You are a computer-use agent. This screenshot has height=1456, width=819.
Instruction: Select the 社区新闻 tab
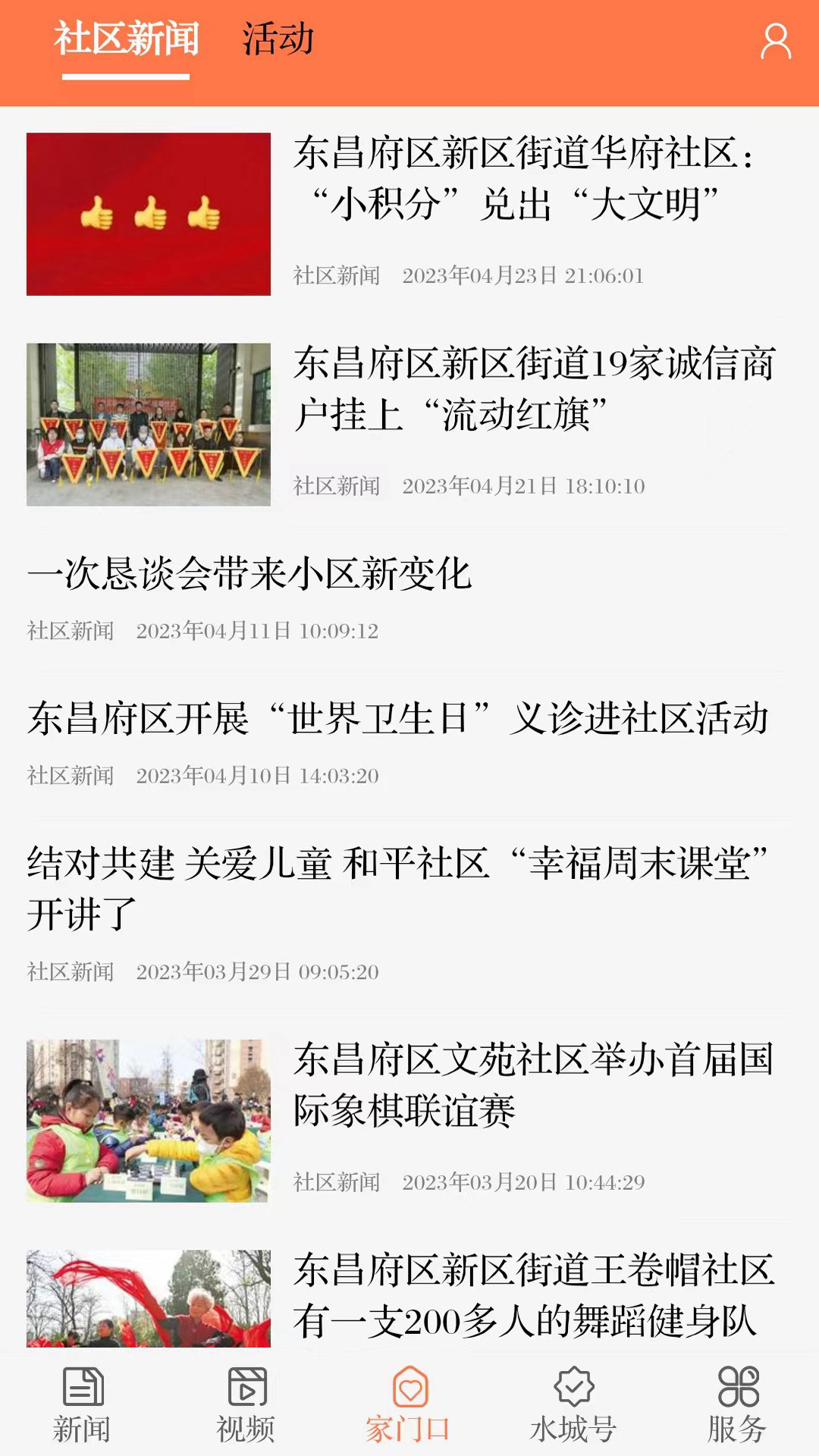126,39
